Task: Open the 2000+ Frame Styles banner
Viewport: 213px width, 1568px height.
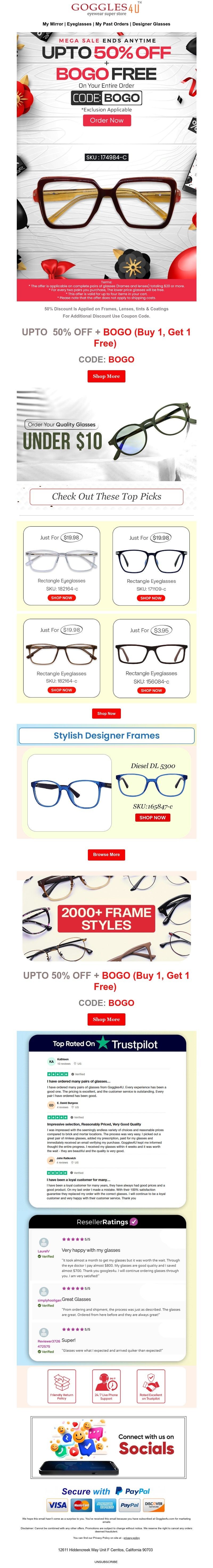Action: 106,918
